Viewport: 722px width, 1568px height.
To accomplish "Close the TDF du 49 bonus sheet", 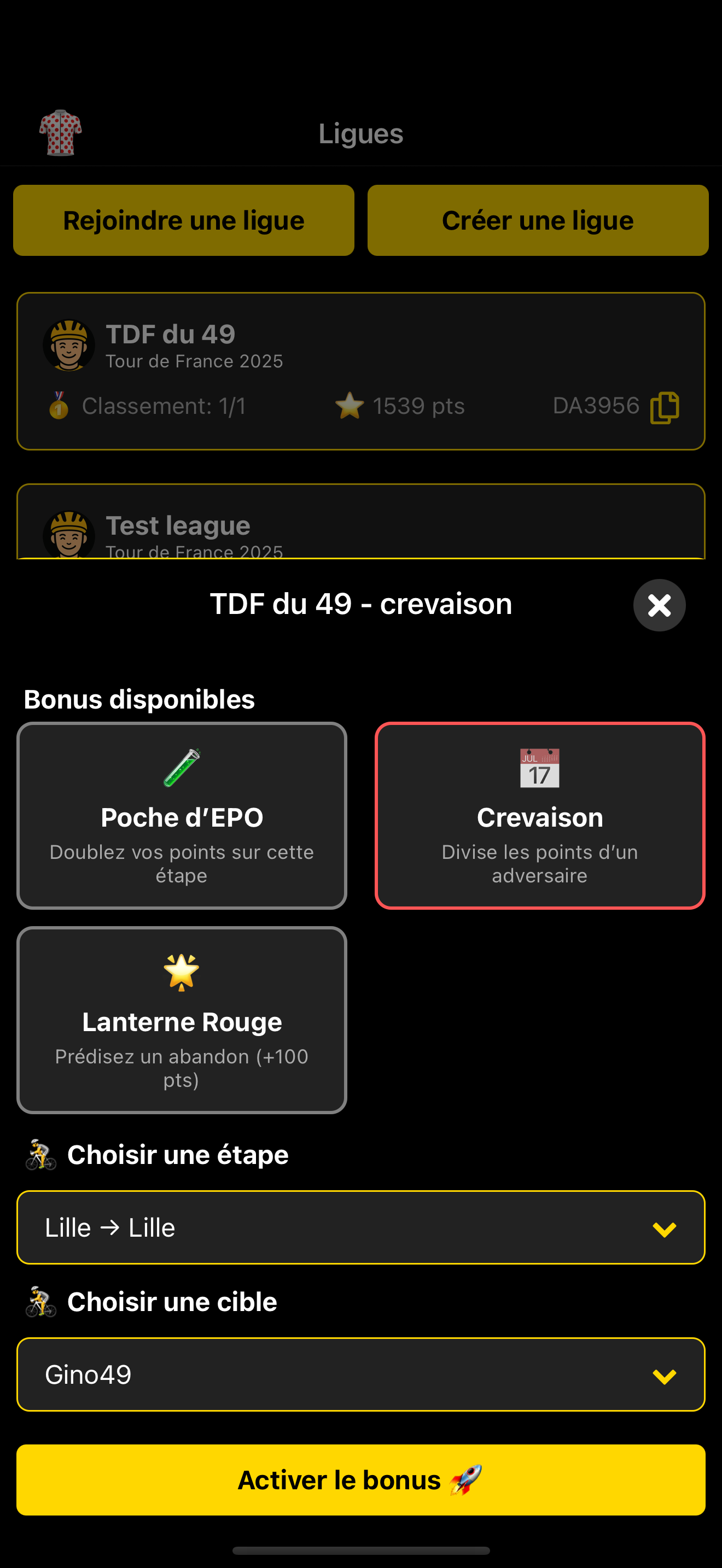I will 659,605.
